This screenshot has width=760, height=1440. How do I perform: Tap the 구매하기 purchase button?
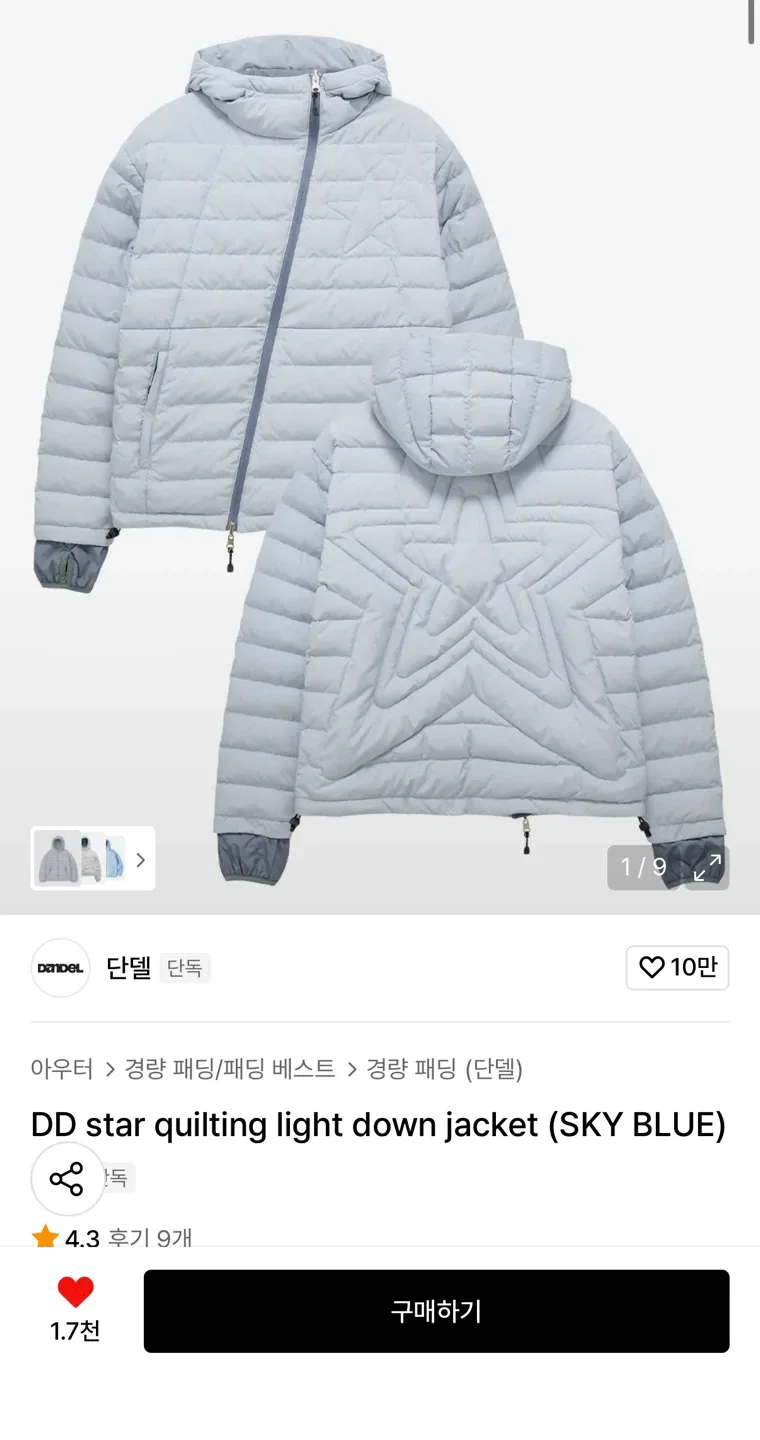[x=436, y=1311]
